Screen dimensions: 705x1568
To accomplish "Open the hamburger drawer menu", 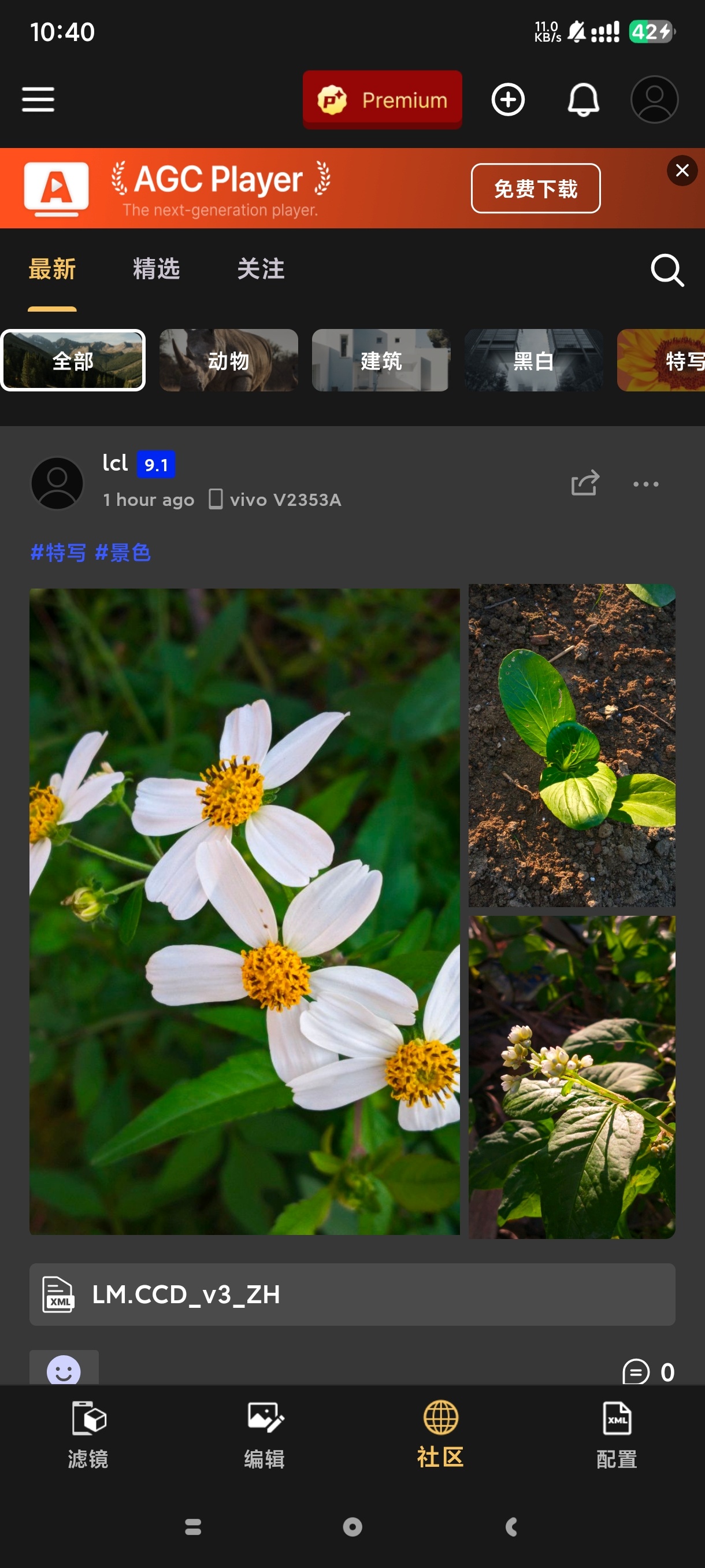I will (x=38, y=99).
